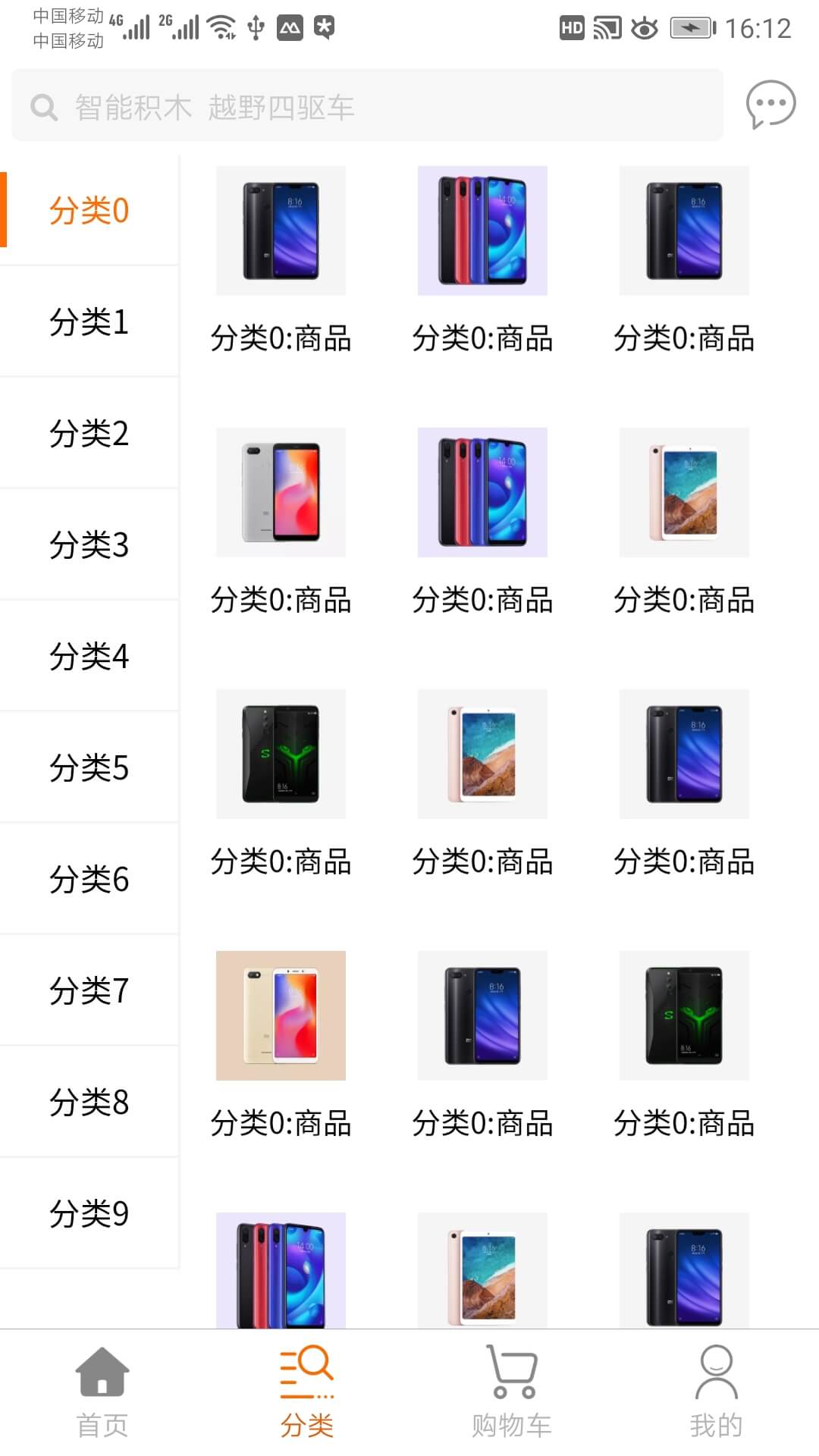Select category 分类9
The image size is (819, 1456).
[89, 1213]
